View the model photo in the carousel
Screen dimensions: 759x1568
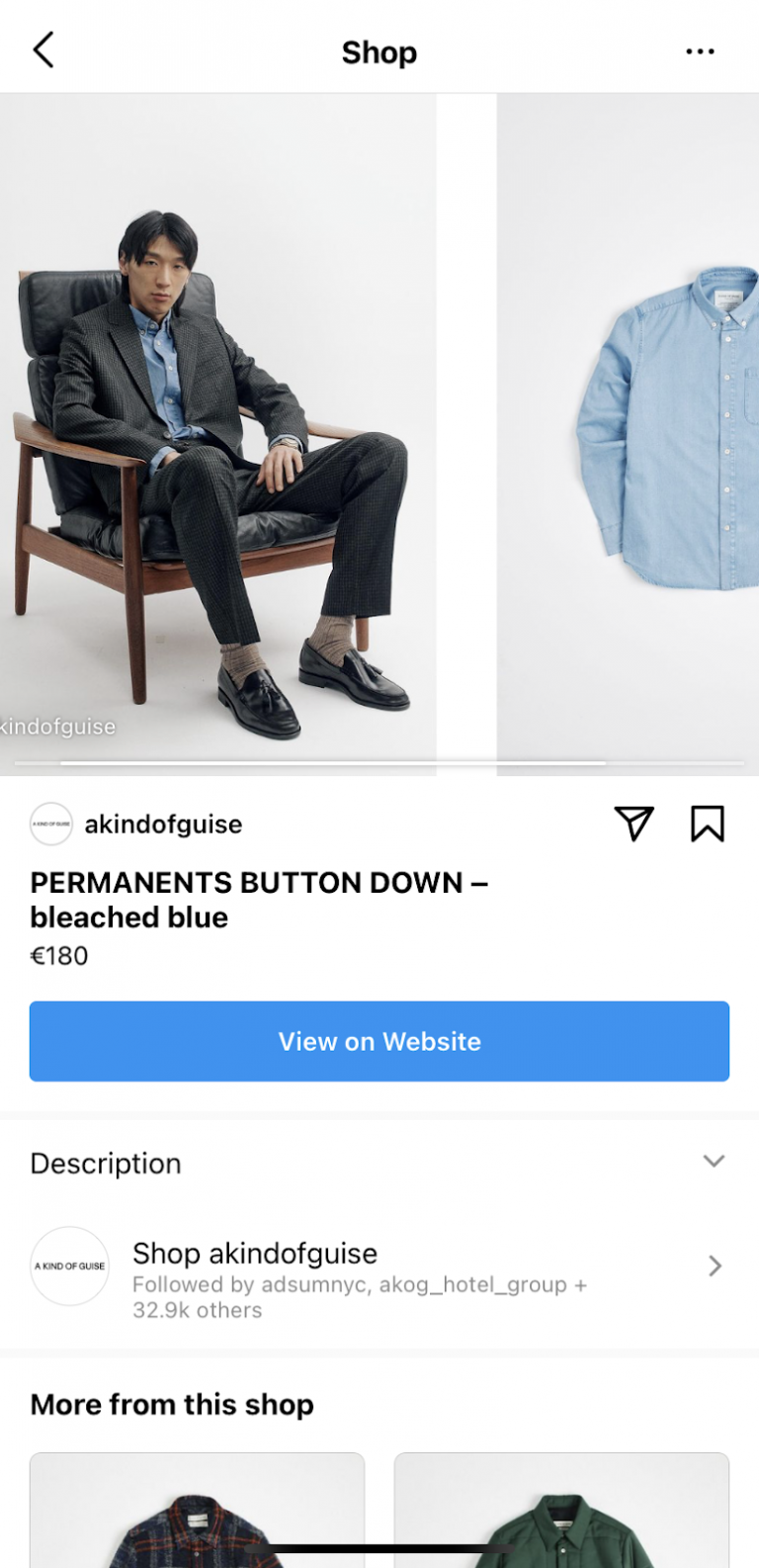(x=218, y=433)
